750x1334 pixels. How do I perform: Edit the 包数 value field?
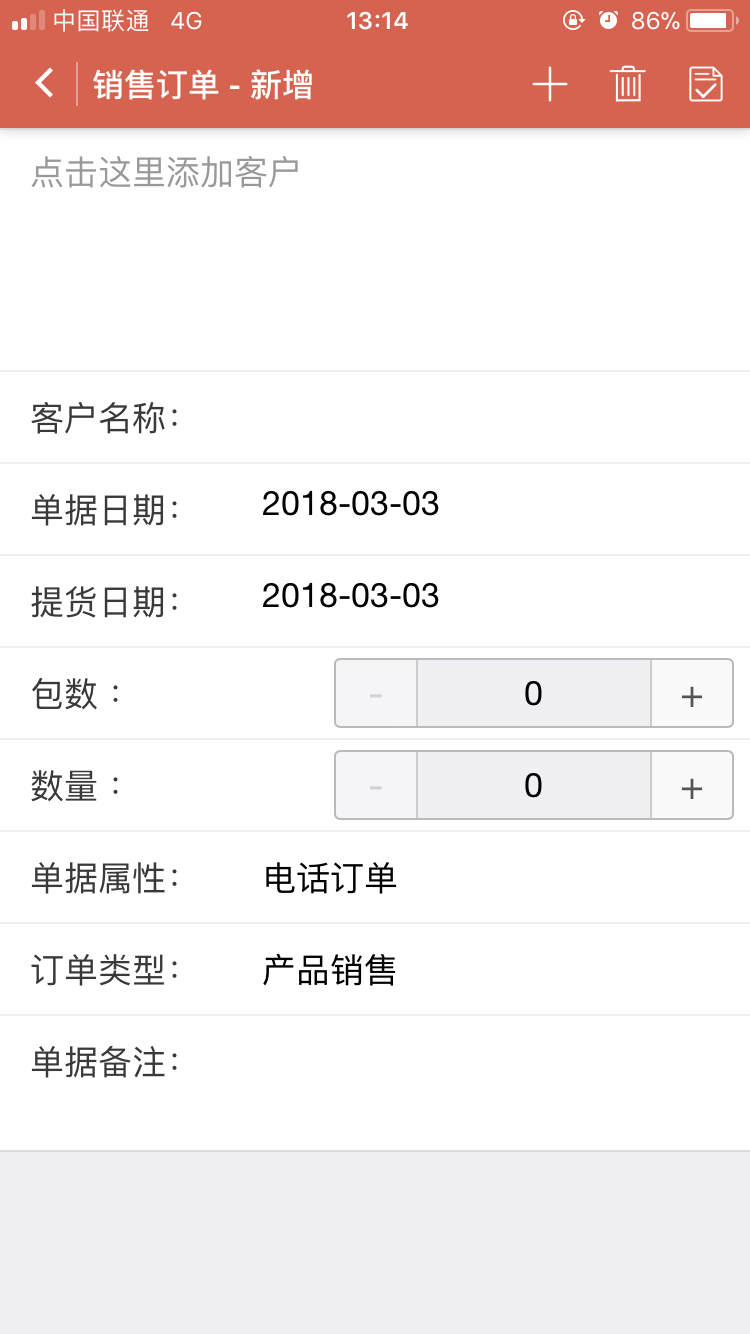(x=533, y=694)
